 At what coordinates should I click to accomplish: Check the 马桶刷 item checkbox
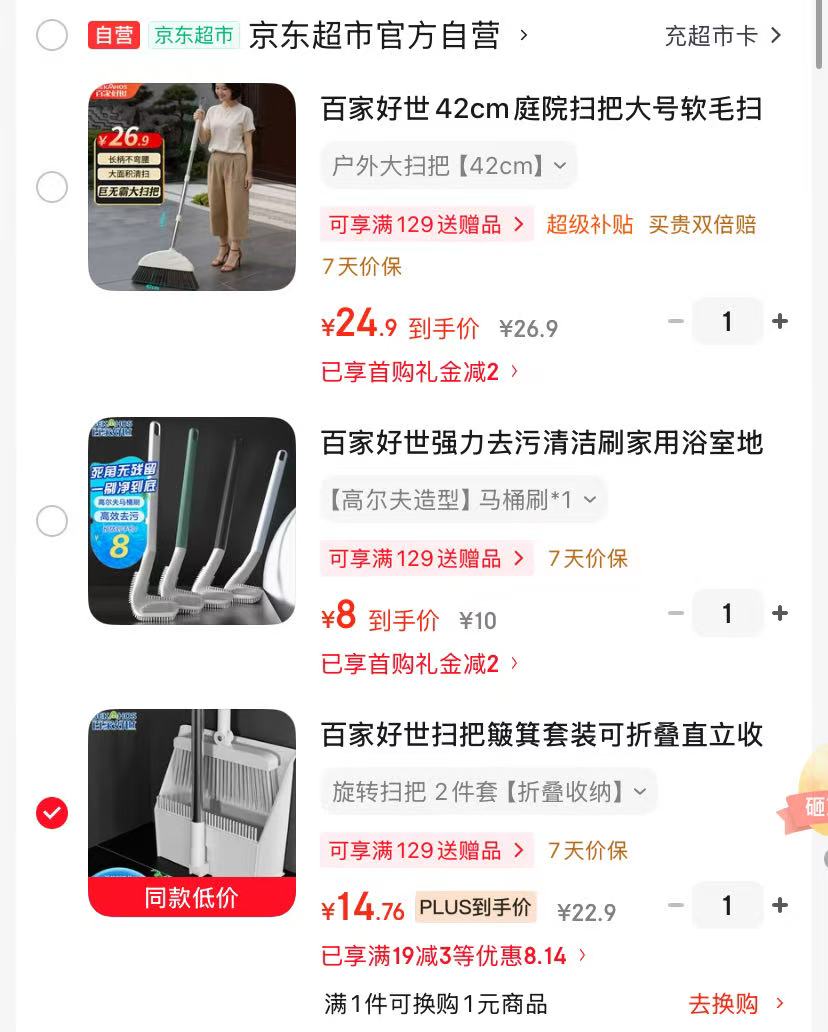(52, 521)
